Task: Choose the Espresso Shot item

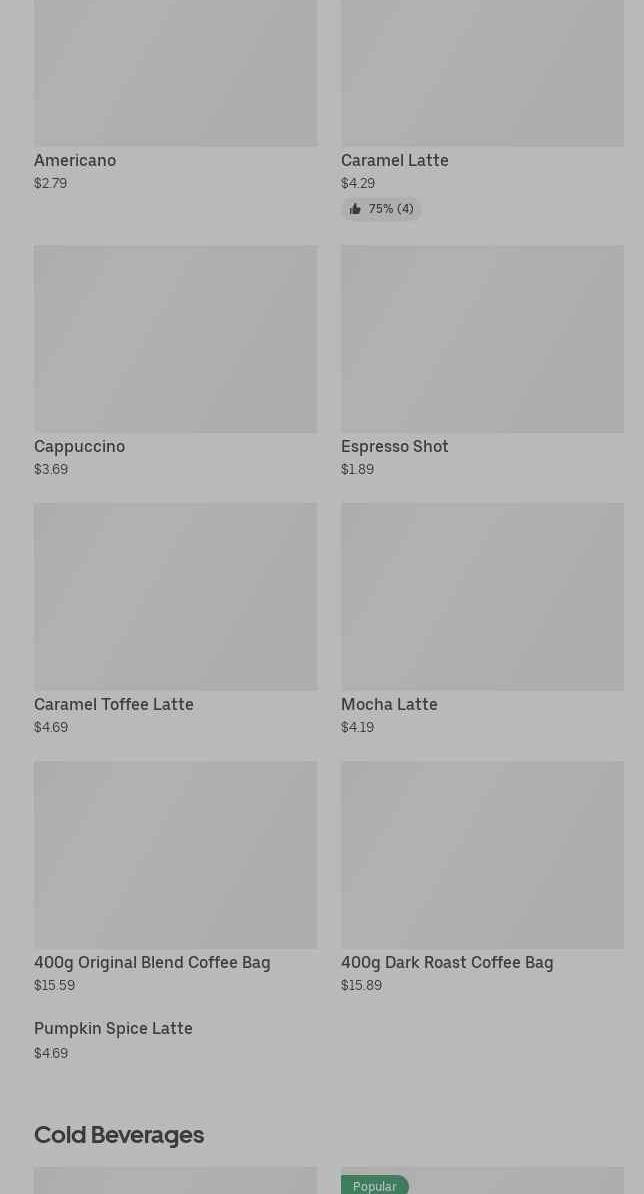Action: (483, 362)
